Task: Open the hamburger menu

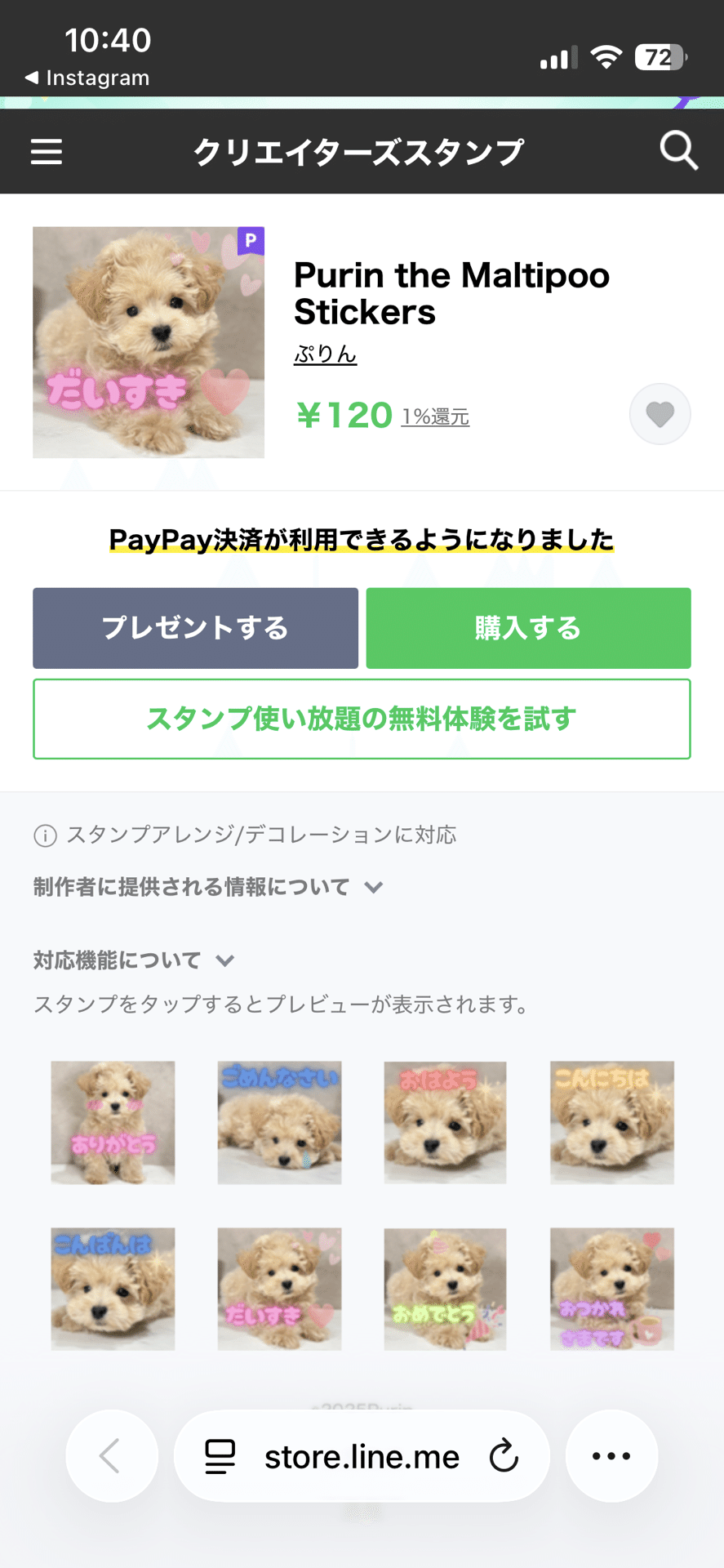Action: [47, 152]
